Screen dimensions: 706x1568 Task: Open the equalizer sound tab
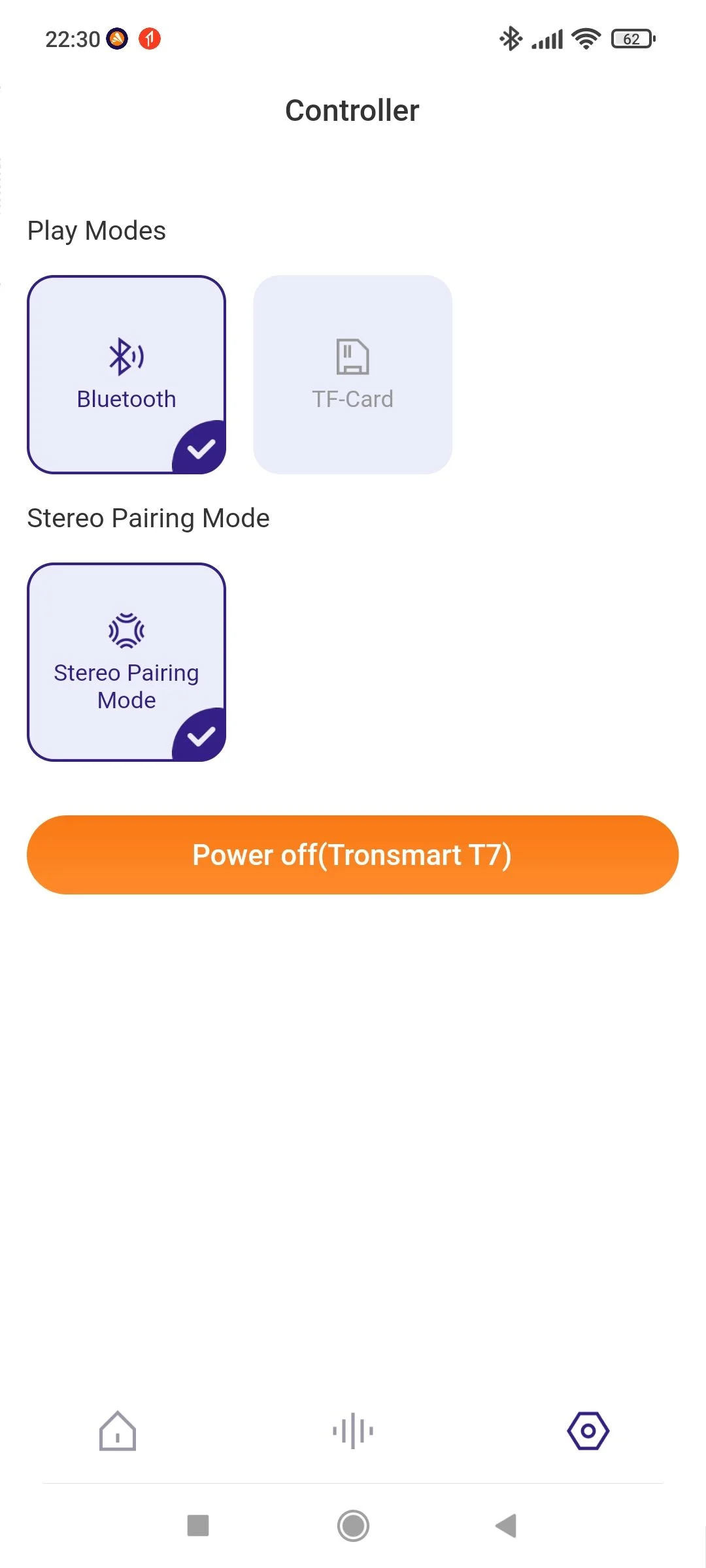pyautogui.click(x=353, y=1431)
